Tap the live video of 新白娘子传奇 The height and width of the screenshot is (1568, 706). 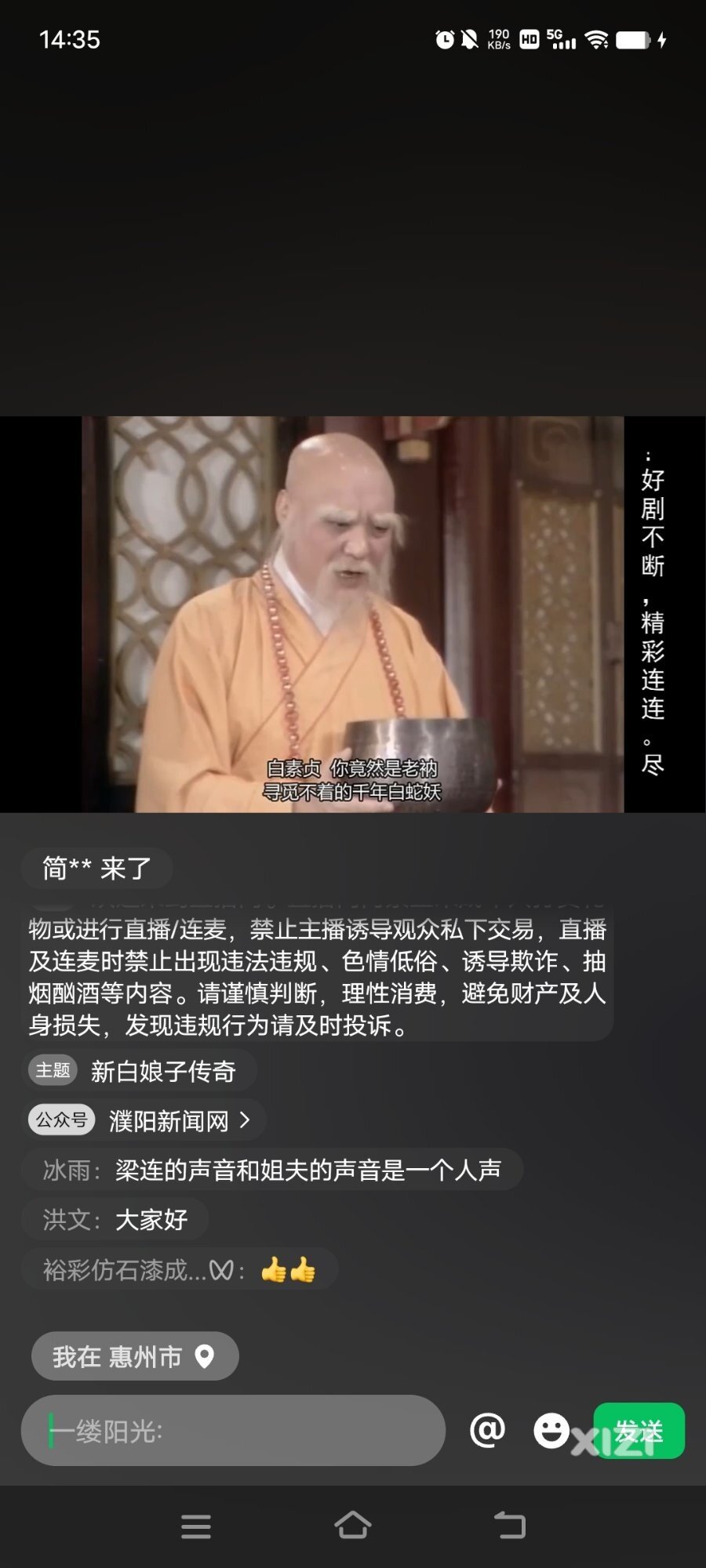(352, 614)
